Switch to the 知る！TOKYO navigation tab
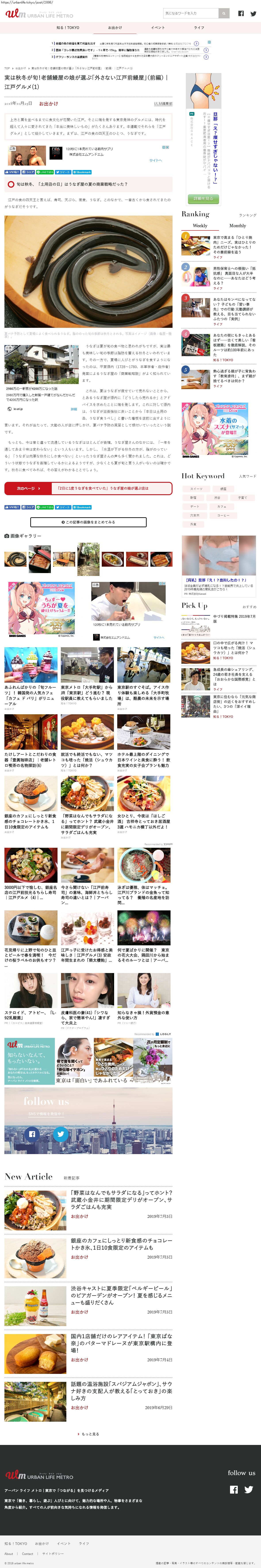 point(67,27)
